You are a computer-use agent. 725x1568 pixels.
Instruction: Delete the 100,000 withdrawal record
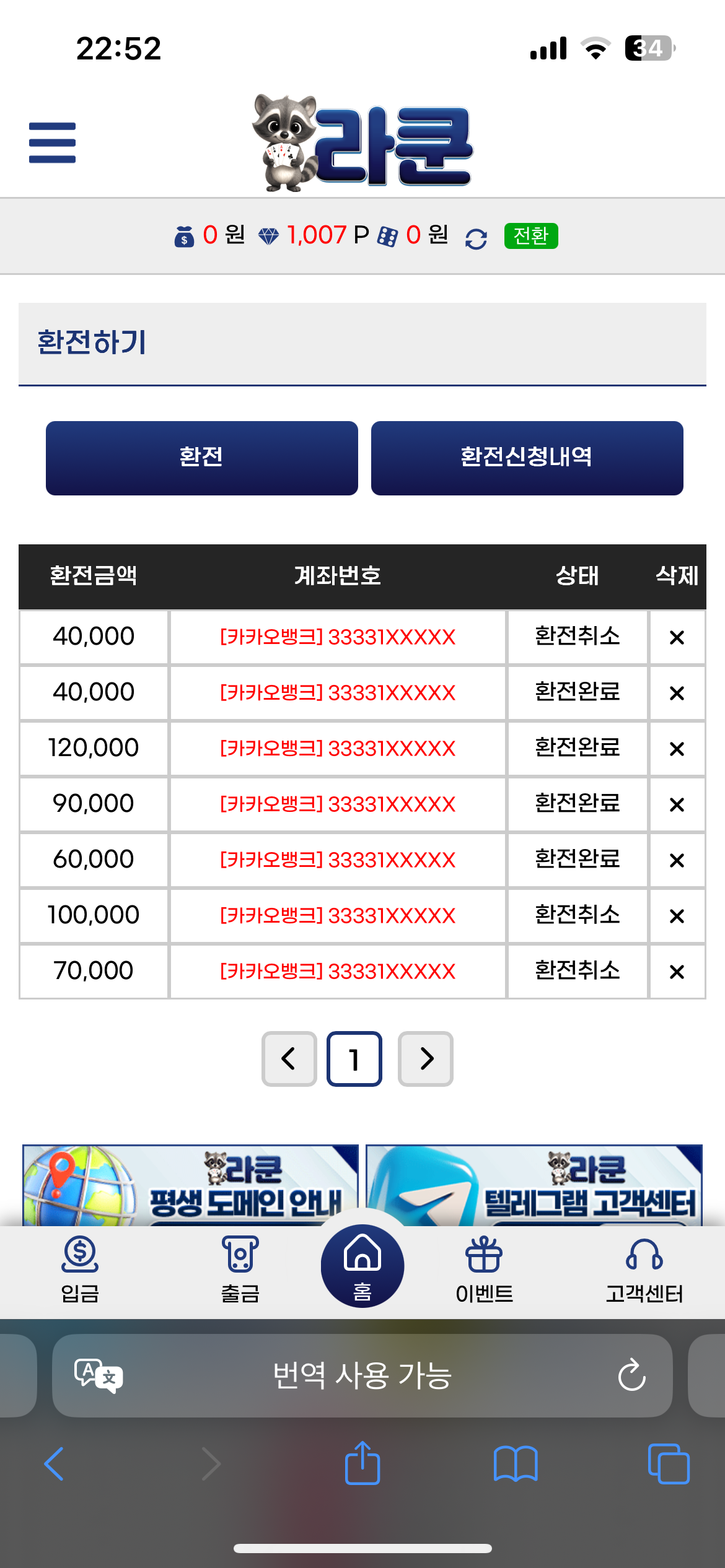tap(677, 916)
